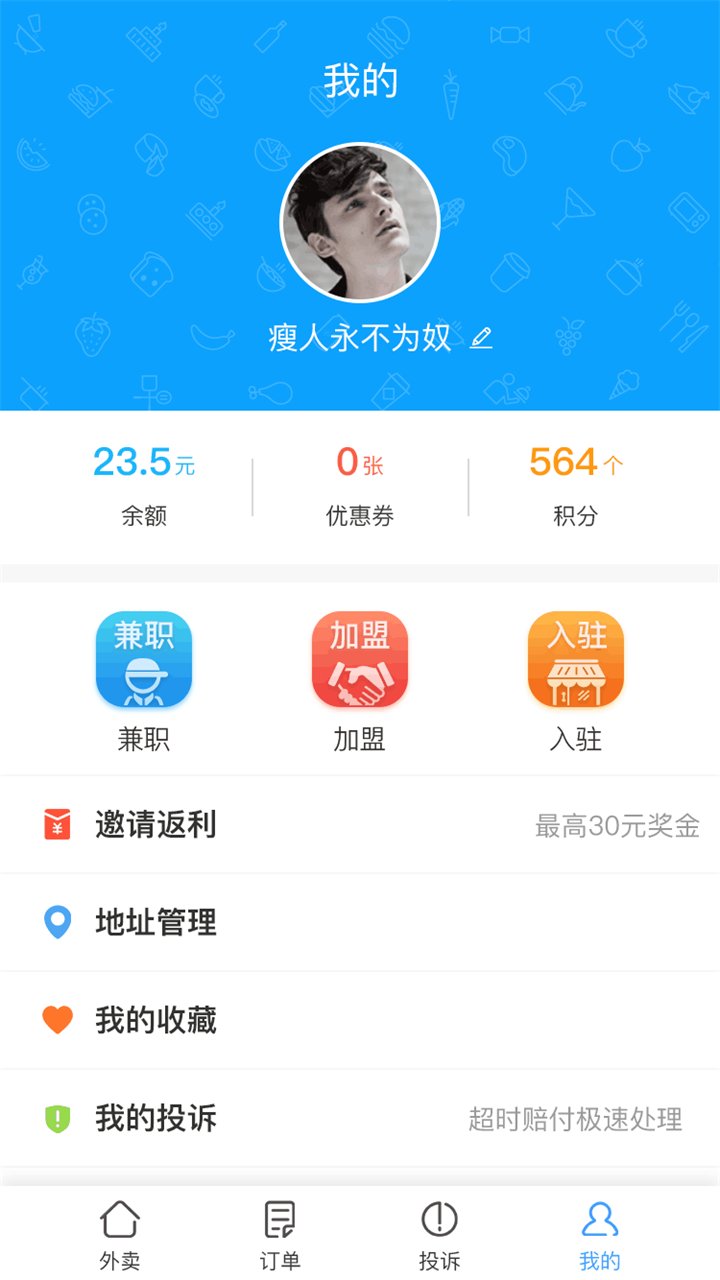
Task: Open the 兼职 part-time option
Action: [144, 680]
